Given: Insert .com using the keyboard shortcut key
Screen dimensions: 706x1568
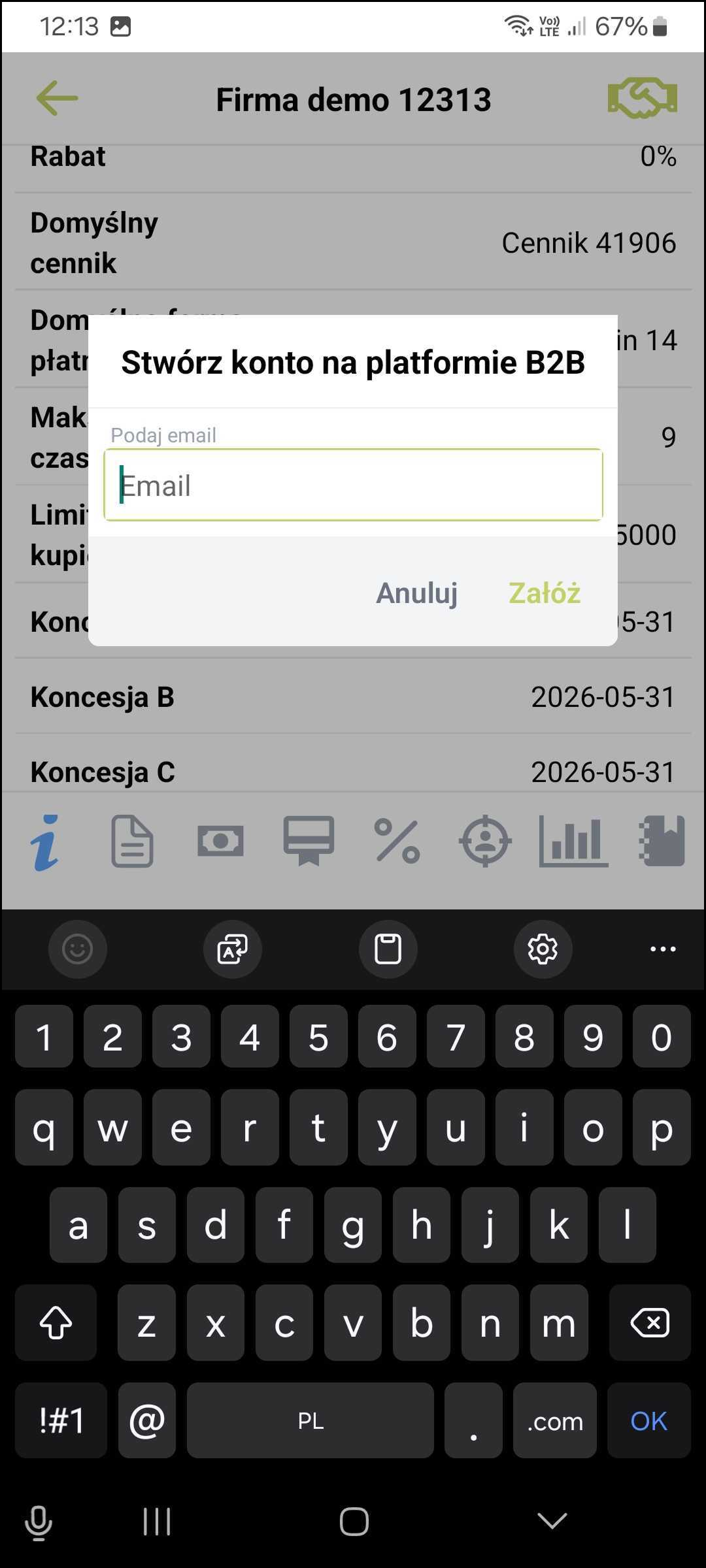Looking at the screenshot, I should (x=554, y=1420).
